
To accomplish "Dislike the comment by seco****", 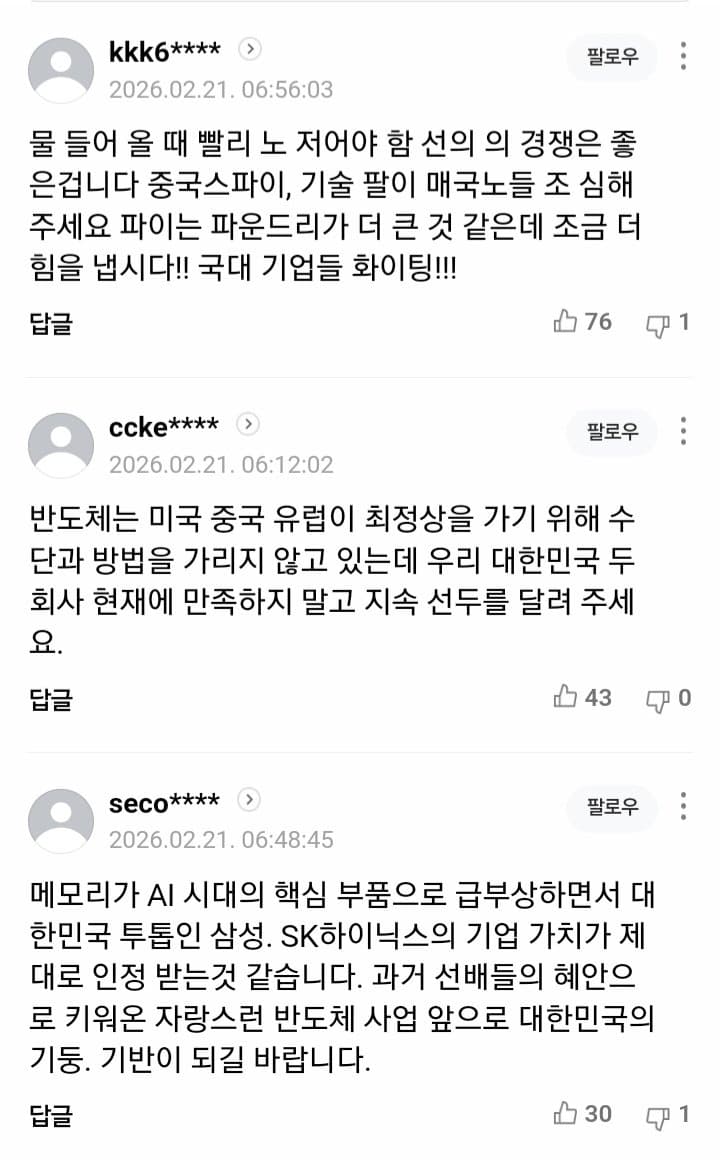I will pos(657,1115).
